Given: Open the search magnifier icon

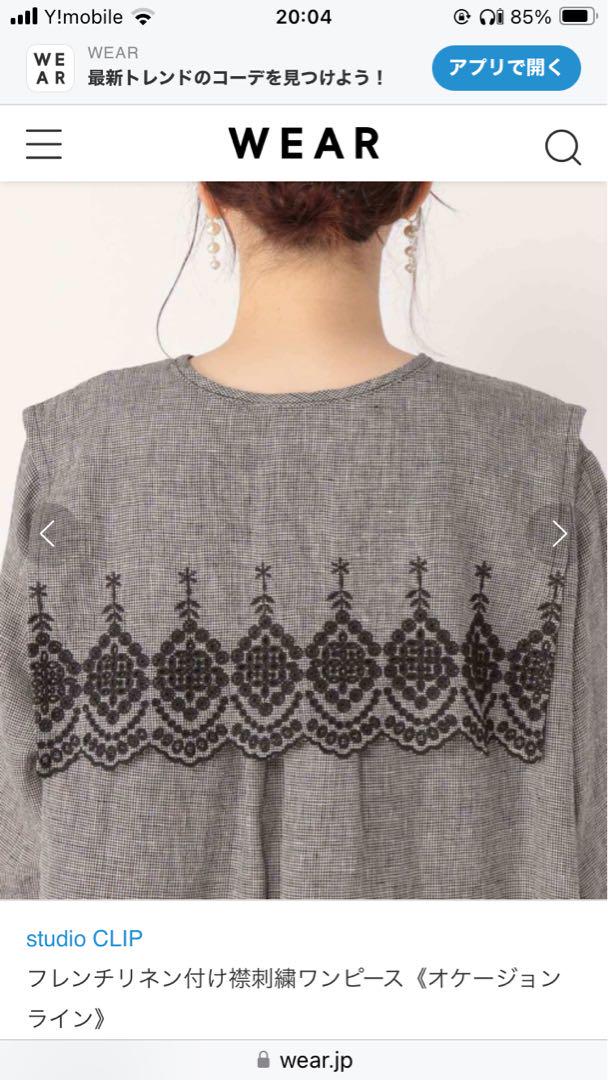Looking at the screenshot, I should (x=563, y=147).
